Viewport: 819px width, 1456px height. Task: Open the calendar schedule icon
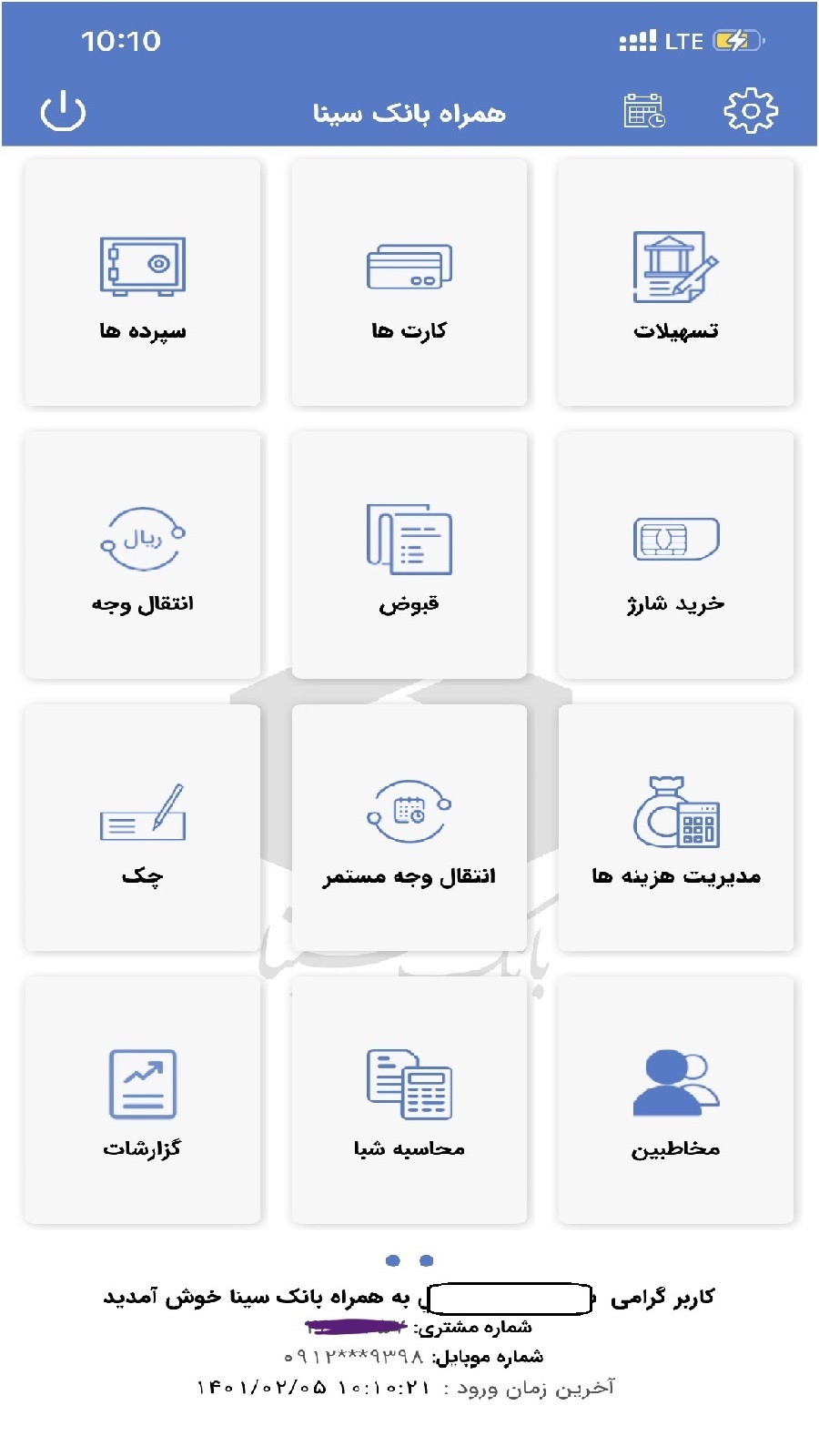point(644,111)
